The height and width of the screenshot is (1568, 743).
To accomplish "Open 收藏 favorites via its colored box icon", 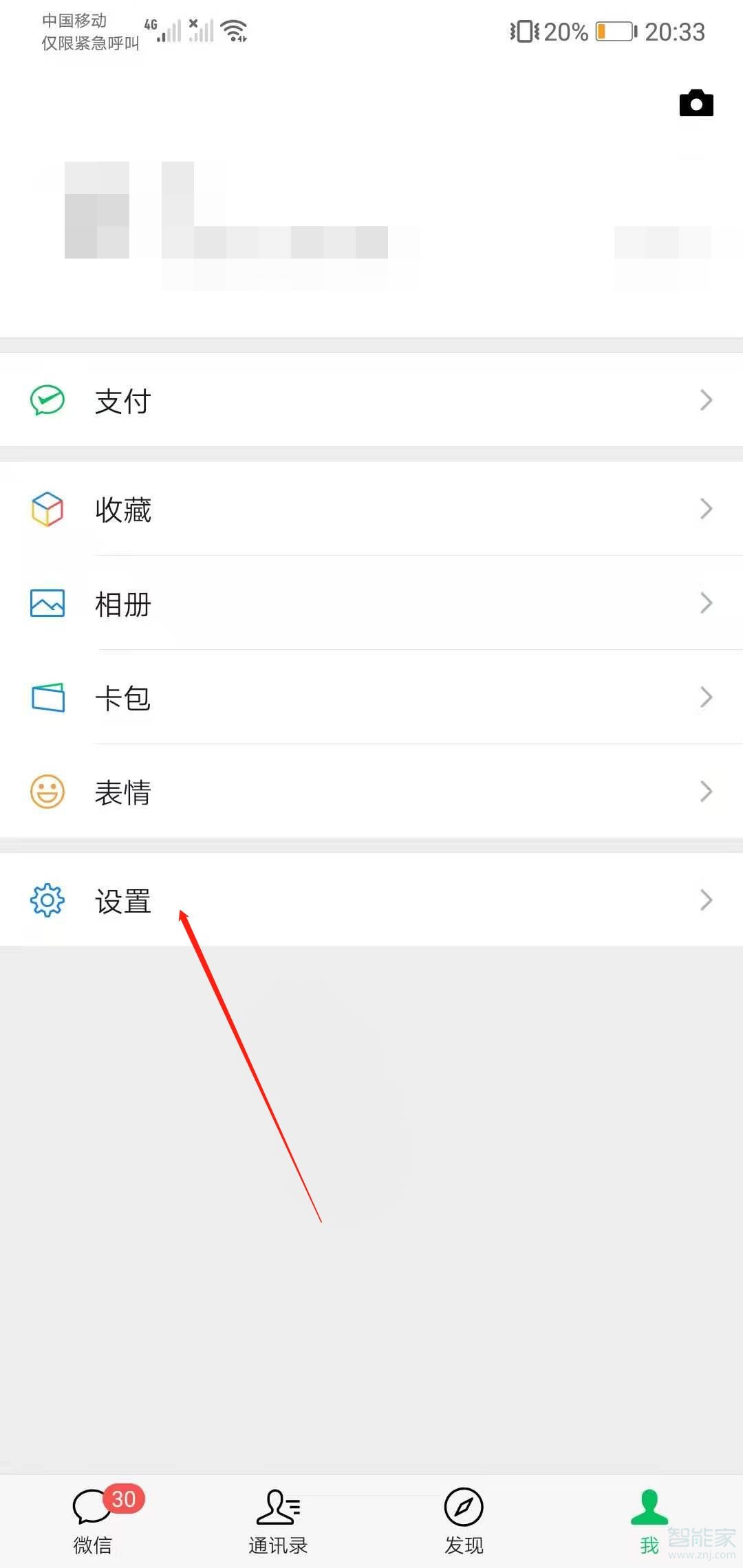I will tap(46, 509).
